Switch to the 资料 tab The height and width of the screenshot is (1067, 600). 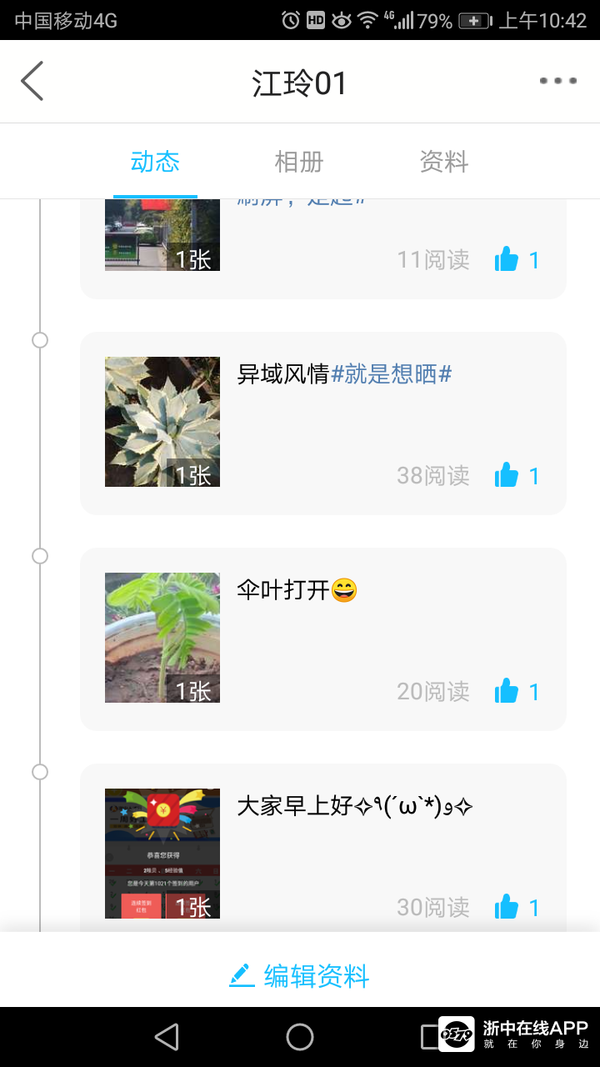[x=443, y=162]
